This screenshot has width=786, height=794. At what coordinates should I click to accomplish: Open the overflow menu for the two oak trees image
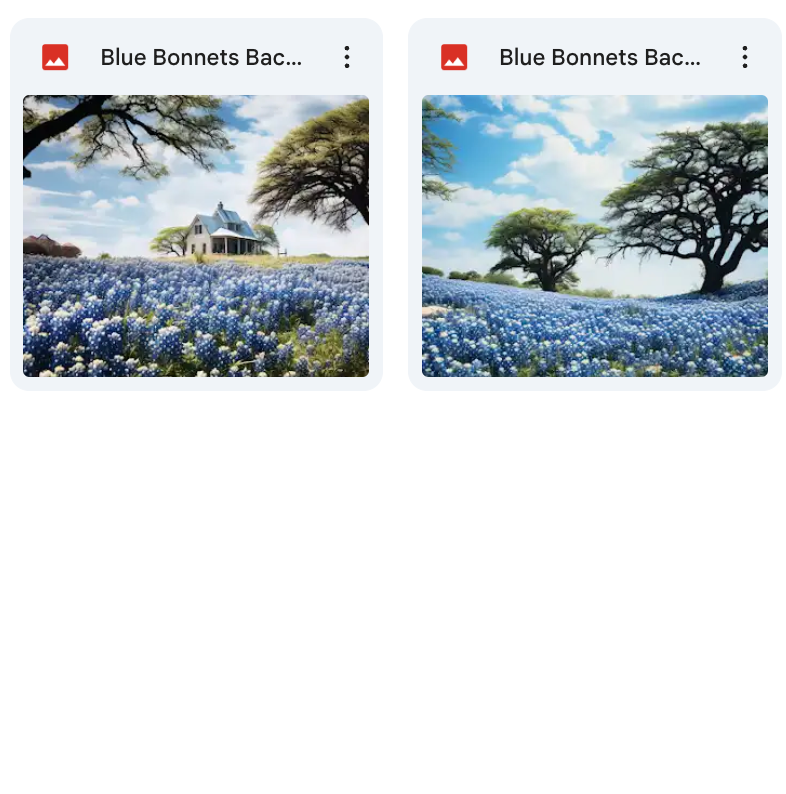point(745,57)
